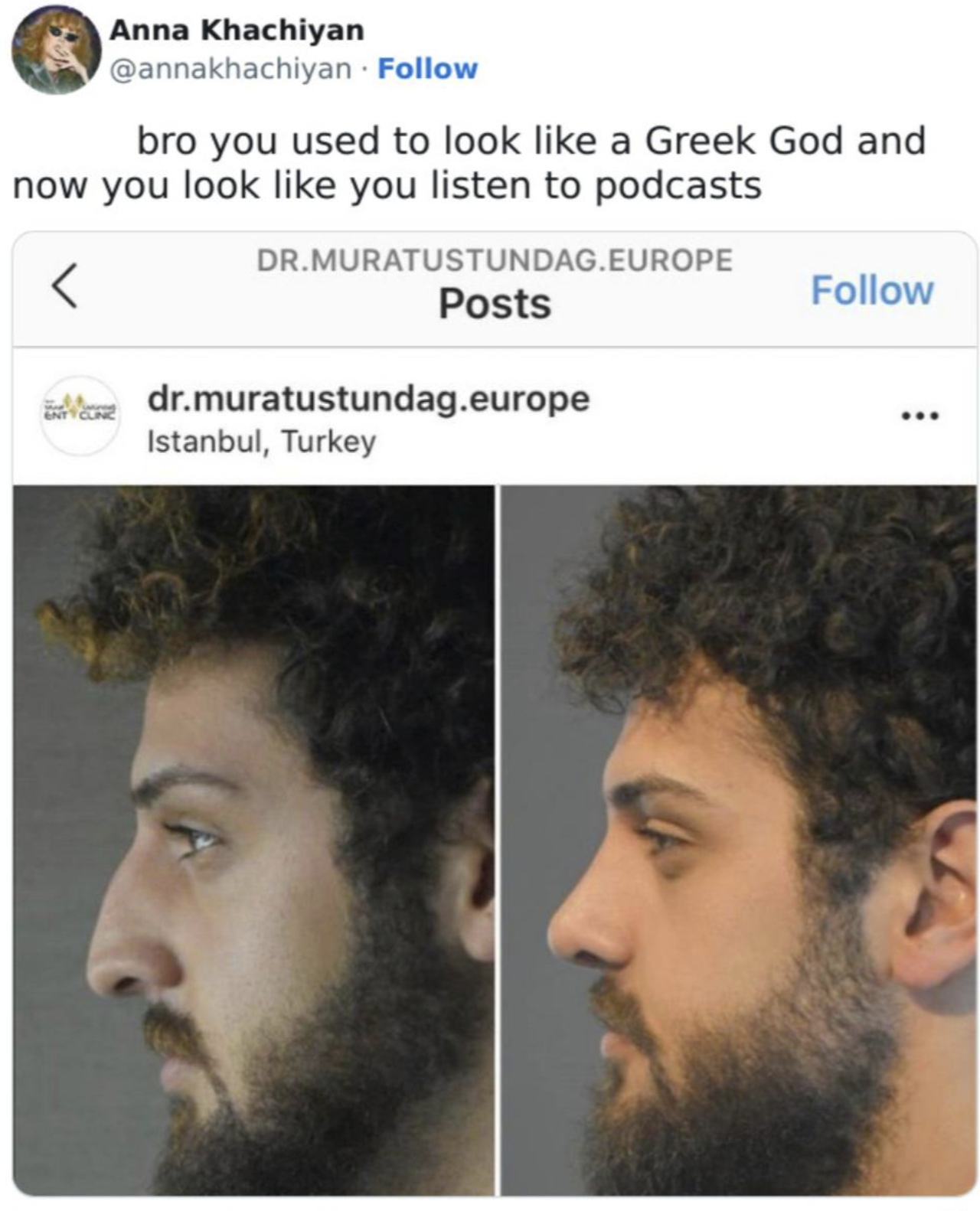980x1211 pixels.
Task: Open Anna Khachiyan's profile picture
Action: click(x=55, y=51)
